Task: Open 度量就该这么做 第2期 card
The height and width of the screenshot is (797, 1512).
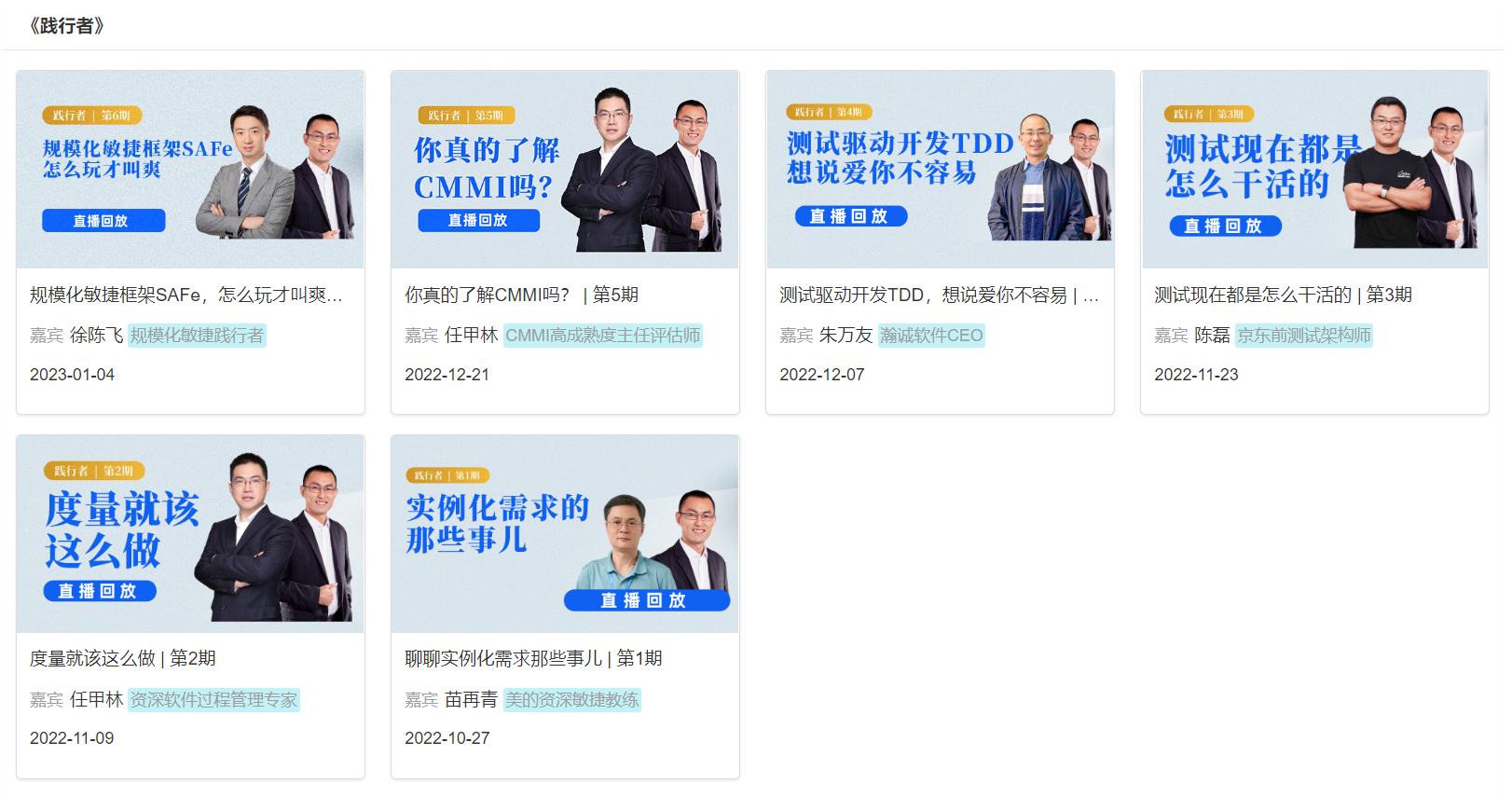Action: click(190, 534)
